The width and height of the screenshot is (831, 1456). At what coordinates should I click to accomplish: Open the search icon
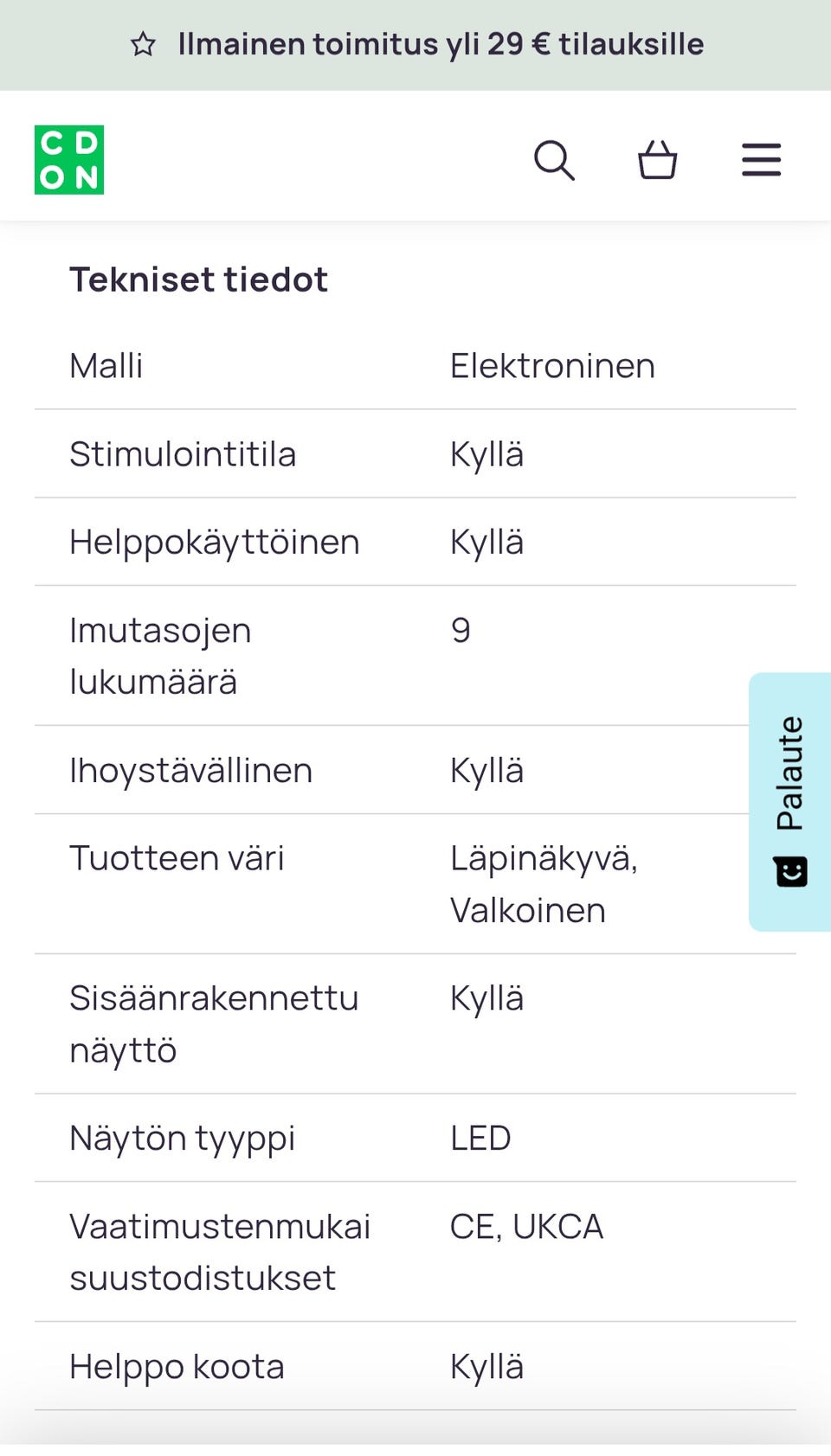(555, 160)
